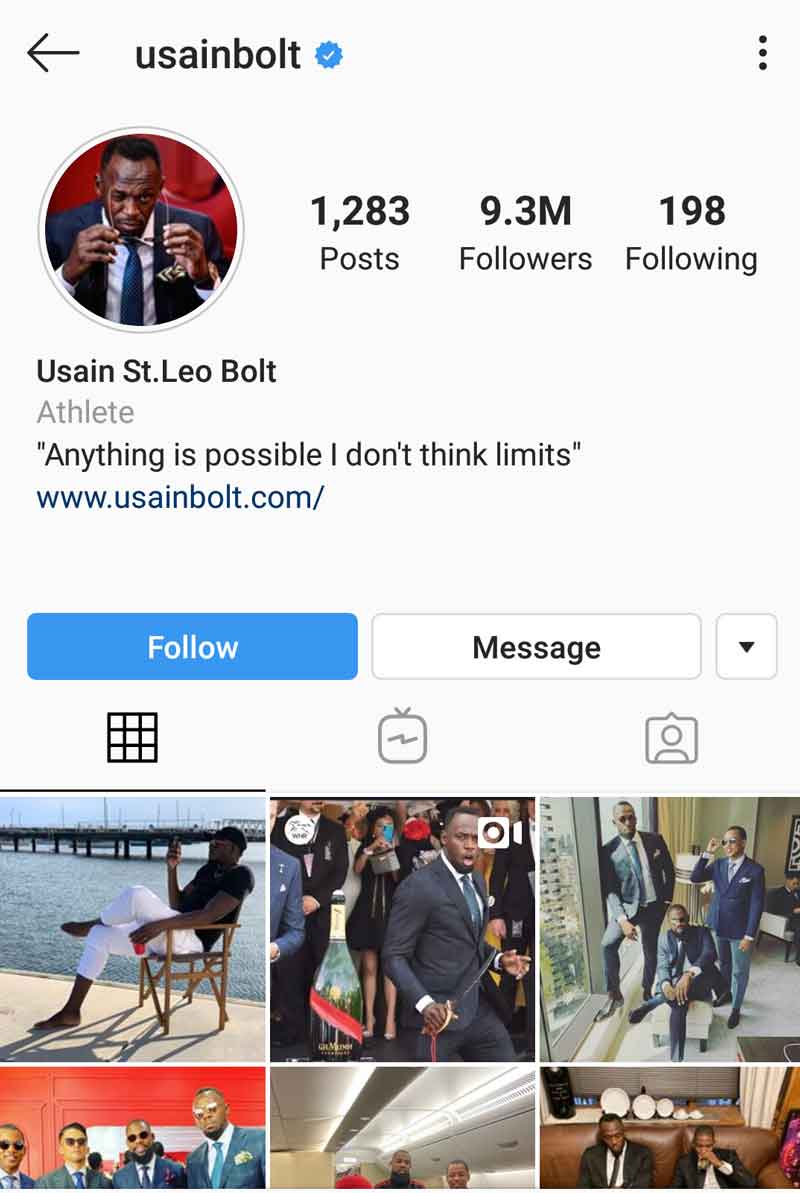The image size is (800, 1193).
Task: Go back using the arrow icon
Action: (52, 53)
